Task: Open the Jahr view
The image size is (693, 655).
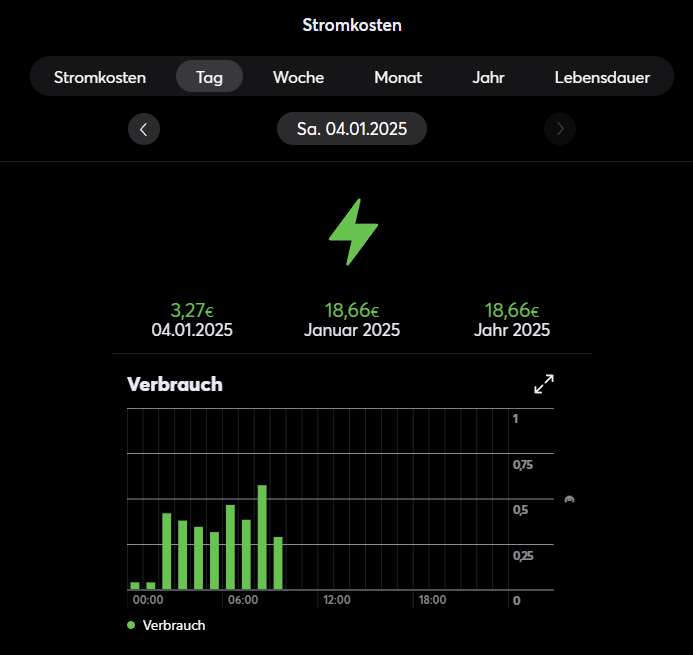Action: click(x=488, y=77)
